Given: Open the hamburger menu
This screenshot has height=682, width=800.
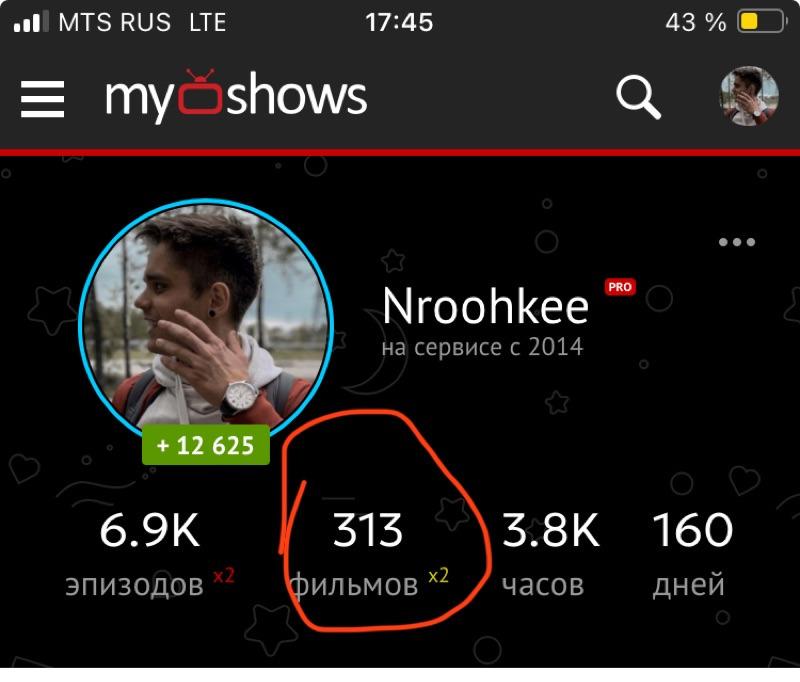Looking at the screenshot, I should click(x=42, y=99).
